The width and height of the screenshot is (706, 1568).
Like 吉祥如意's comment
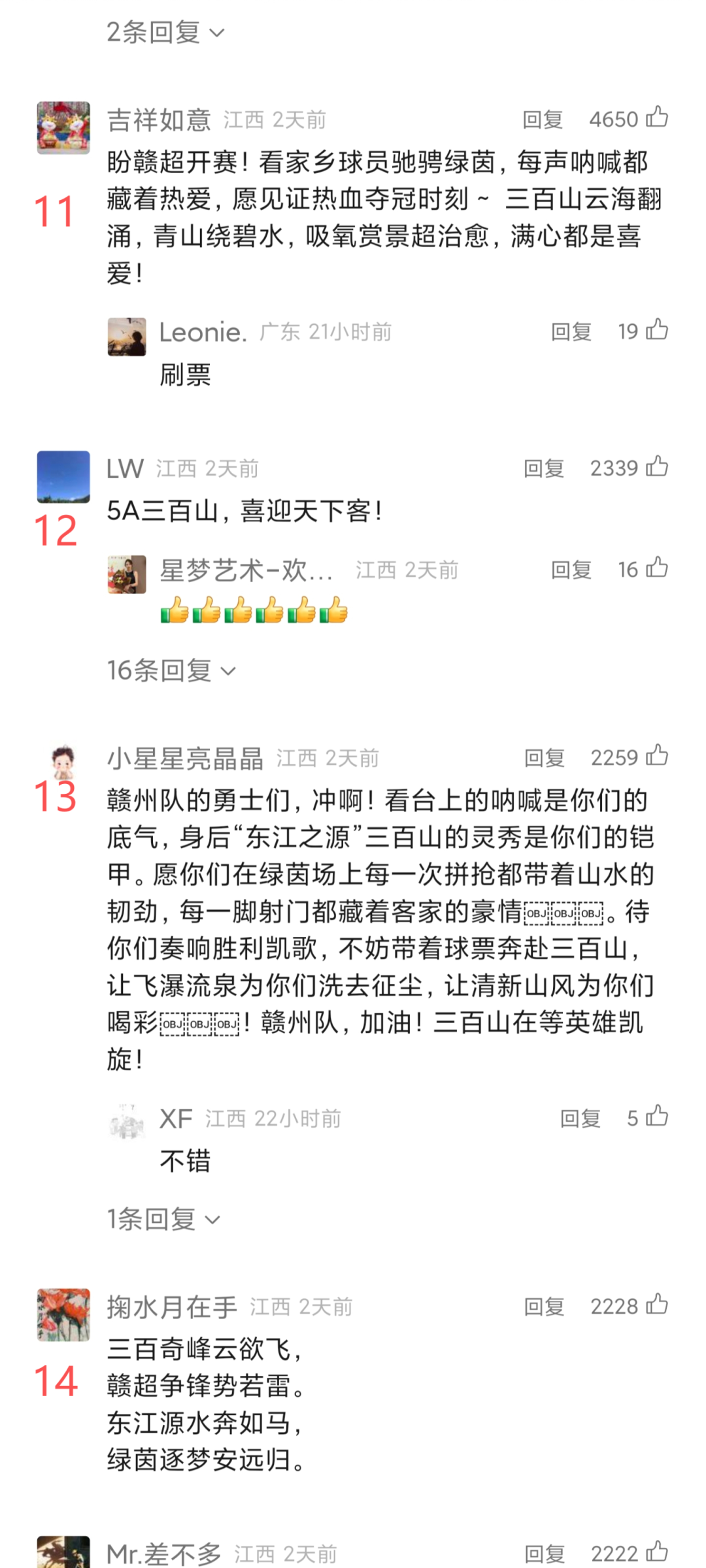click(656, 118)
